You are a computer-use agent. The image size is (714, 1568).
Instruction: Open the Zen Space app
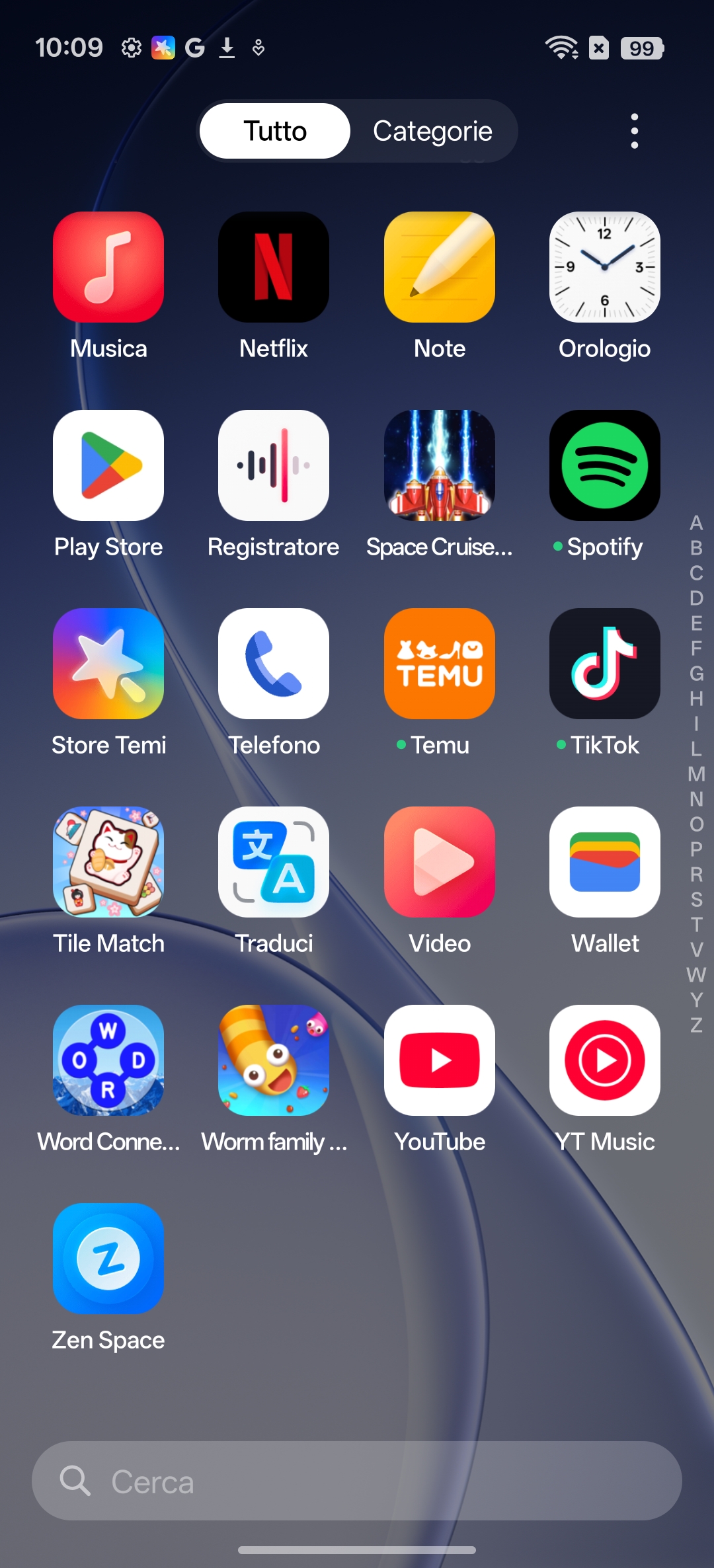(x=108, y=1259)
